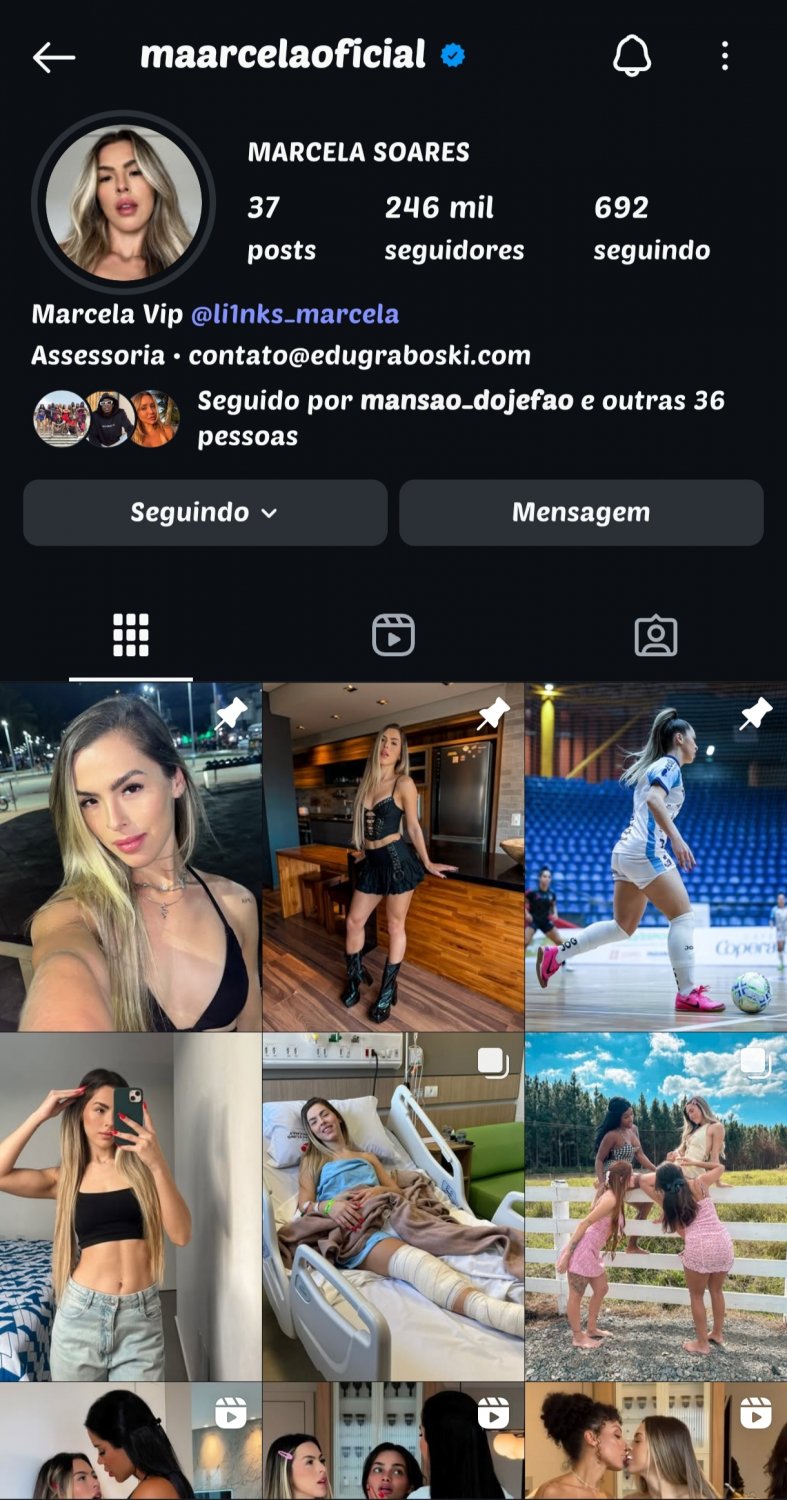Tap the Reels badge on the bottom-left video
Screen dimensions: 787x1500
pos(232,1414)
